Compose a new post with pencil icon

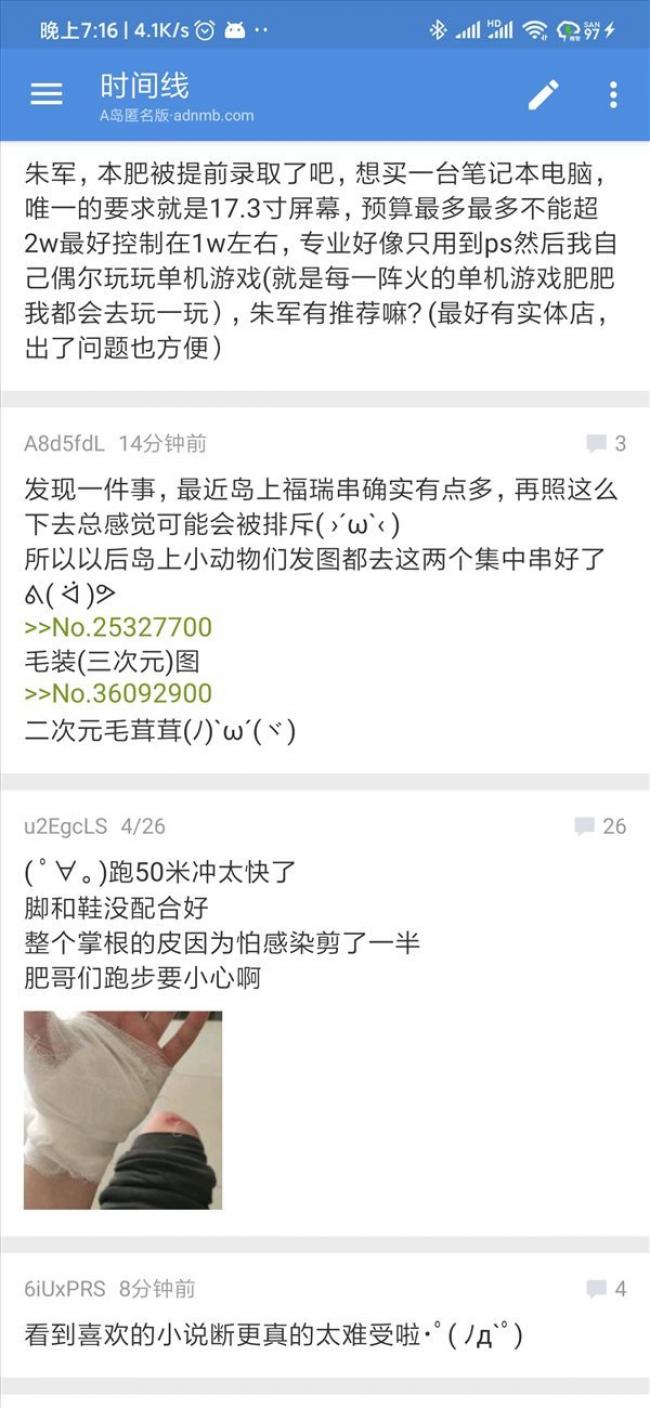tap(544, 94)
